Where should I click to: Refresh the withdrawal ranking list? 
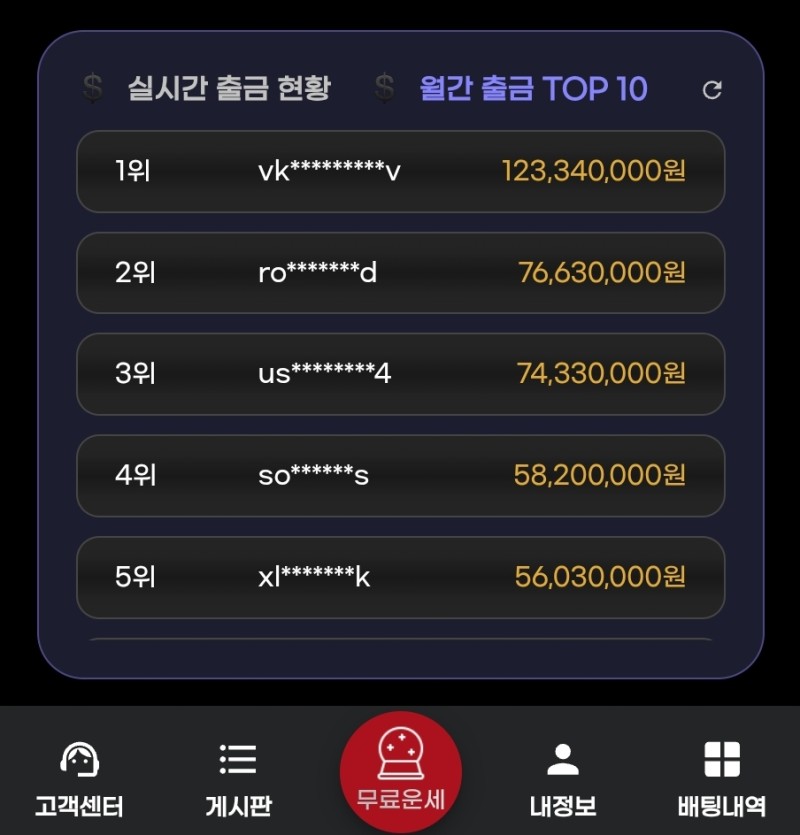coord(712,90)
